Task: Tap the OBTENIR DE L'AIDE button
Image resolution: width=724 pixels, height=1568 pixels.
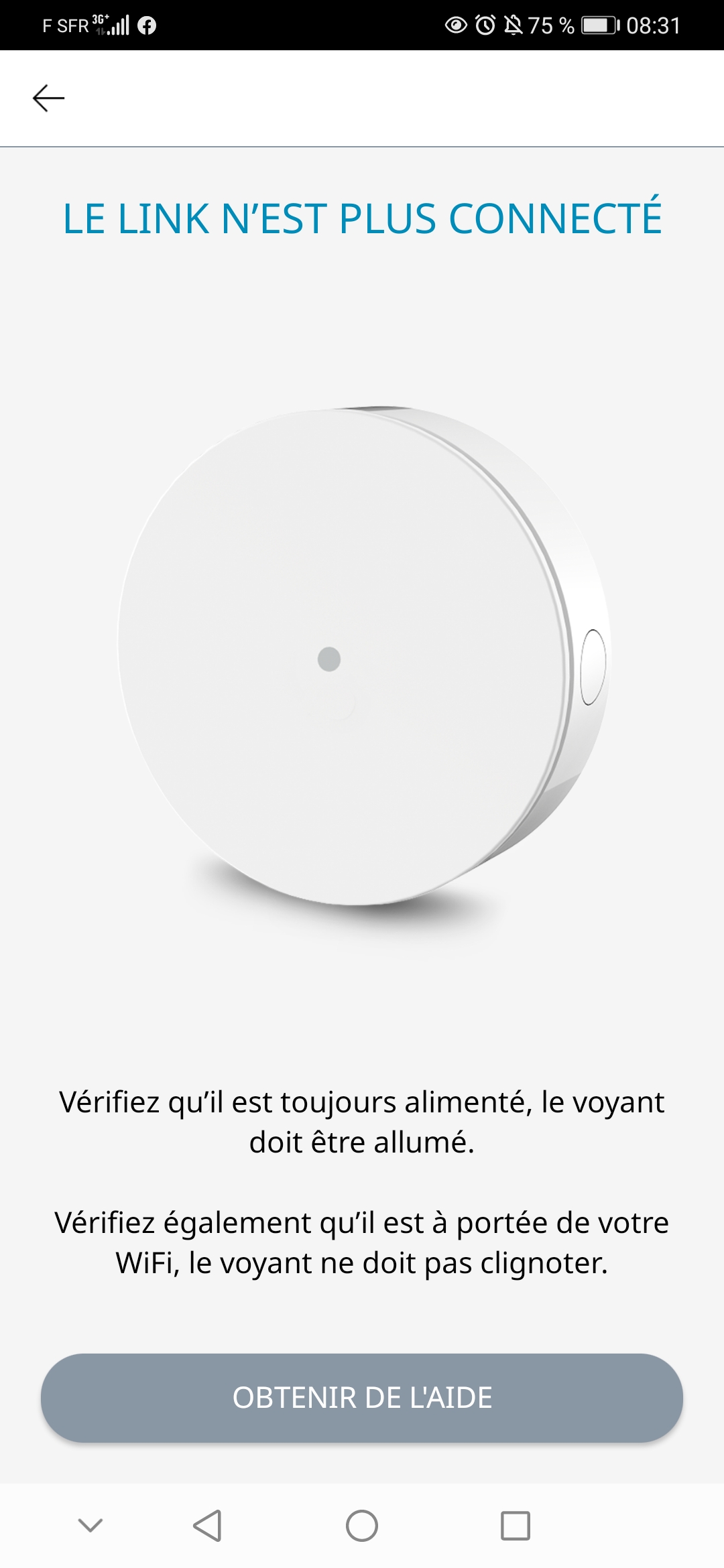Action: [362, 1397]
